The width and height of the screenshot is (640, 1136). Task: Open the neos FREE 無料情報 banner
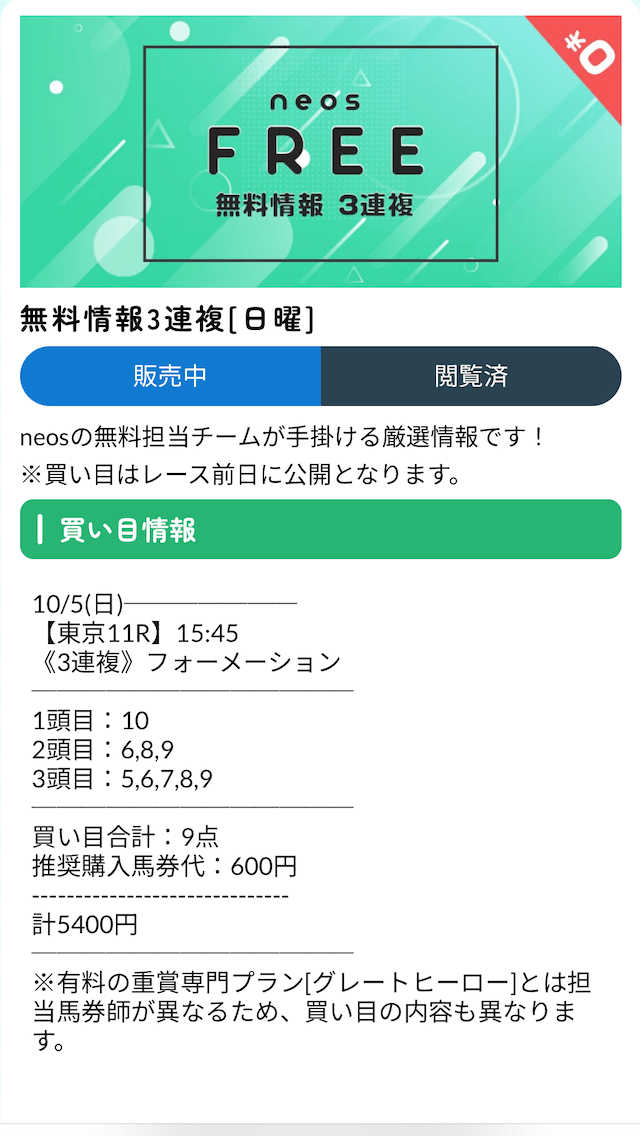coord(320,152)
